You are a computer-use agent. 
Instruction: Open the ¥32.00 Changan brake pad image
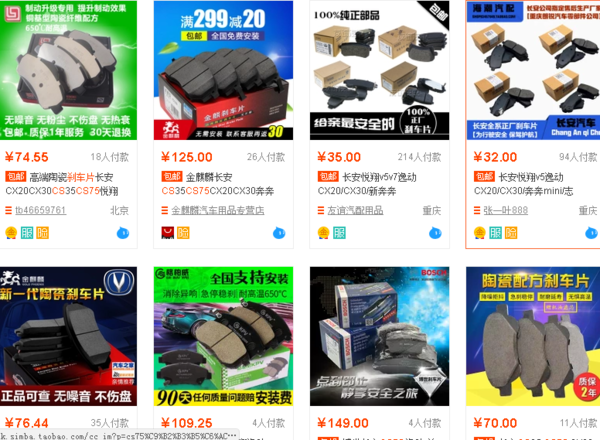point(536,70)
